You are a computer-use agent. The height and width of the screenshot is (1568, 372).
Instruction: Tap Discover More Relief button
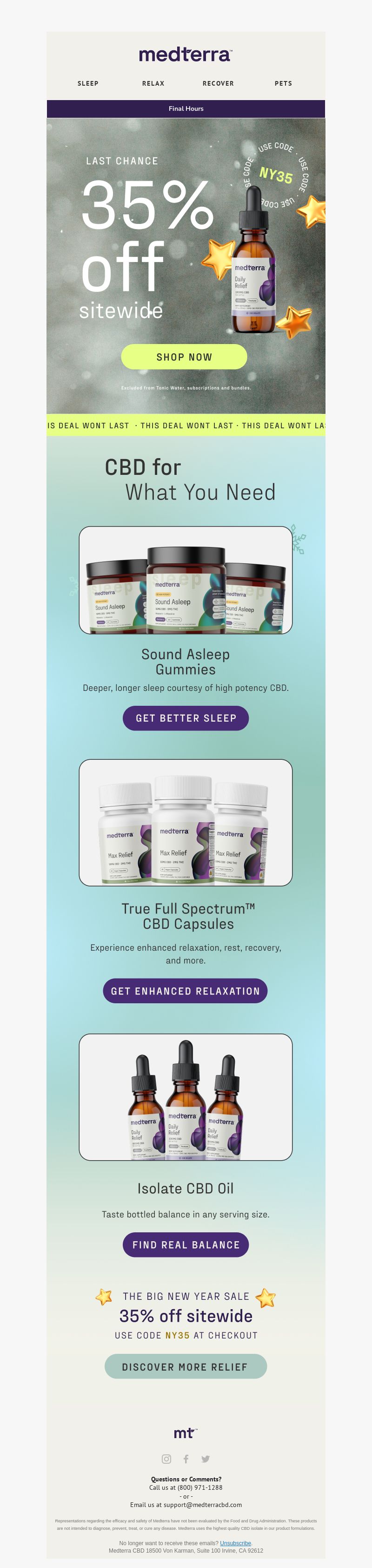click(186, 1366)
